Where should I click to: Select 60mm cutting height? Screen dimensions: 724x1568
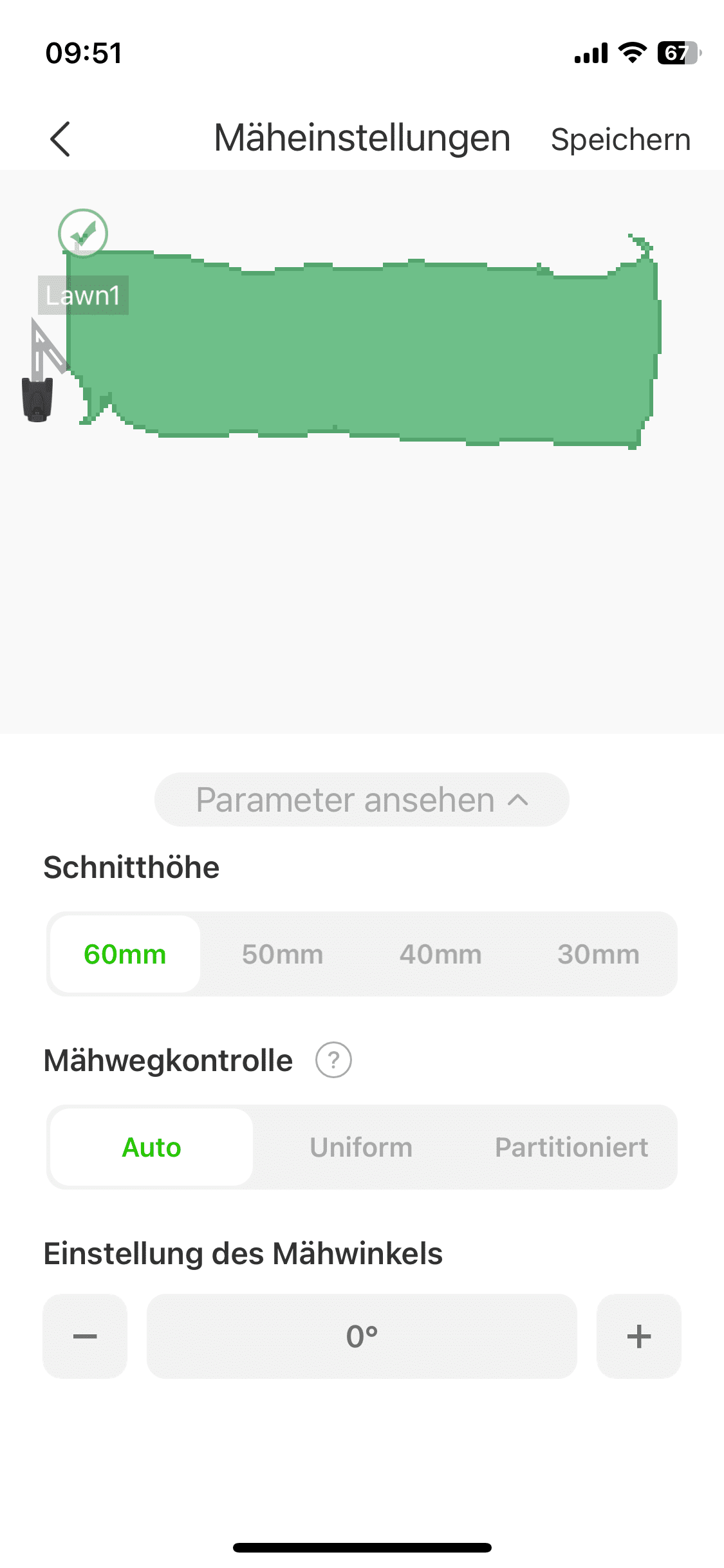click(x=125, y=954)
